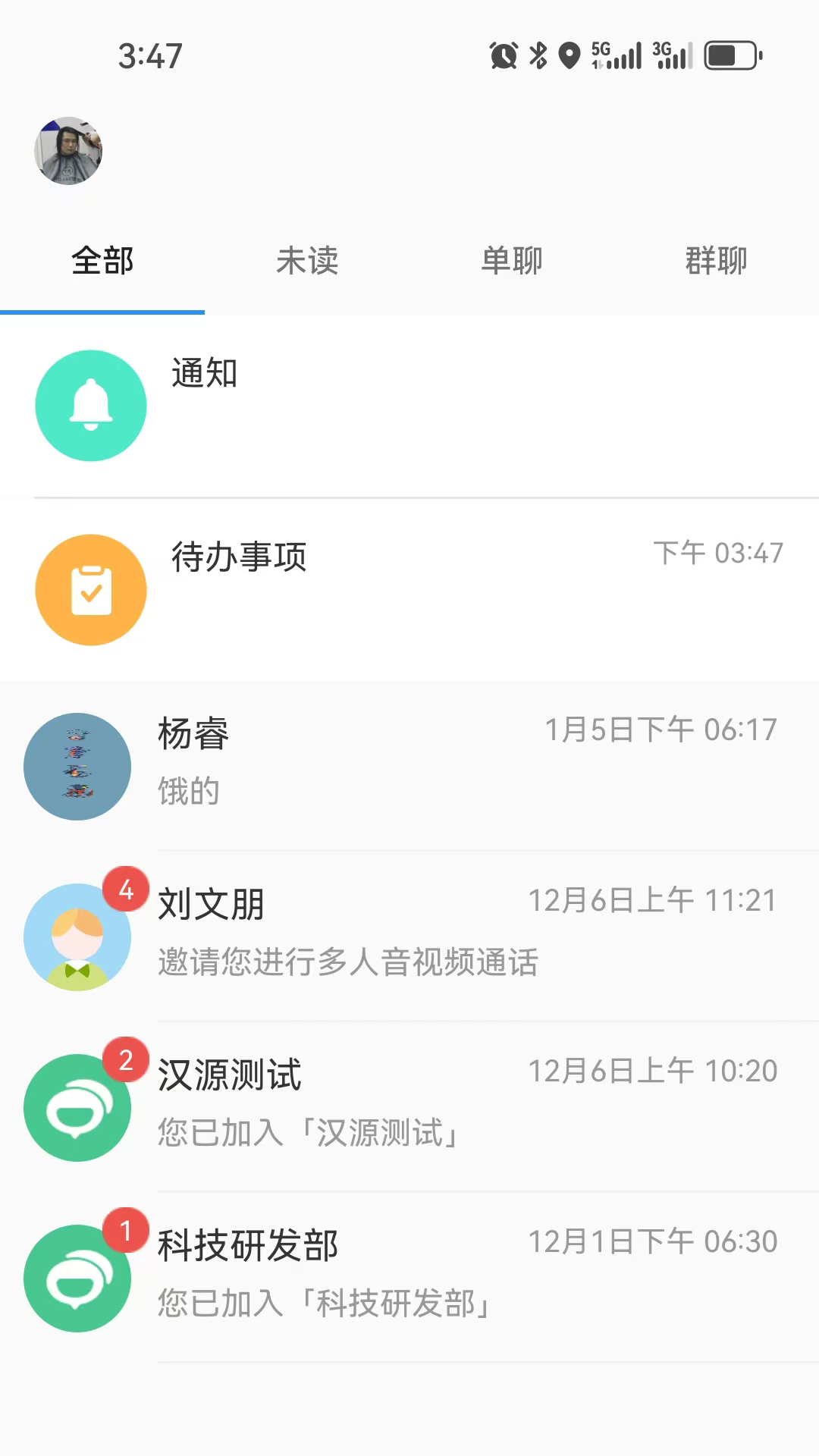Viewport: 819px width, 1456px height.
Task: Enter the 汉源测试 group chat
Action: (x=409, y=1107)
